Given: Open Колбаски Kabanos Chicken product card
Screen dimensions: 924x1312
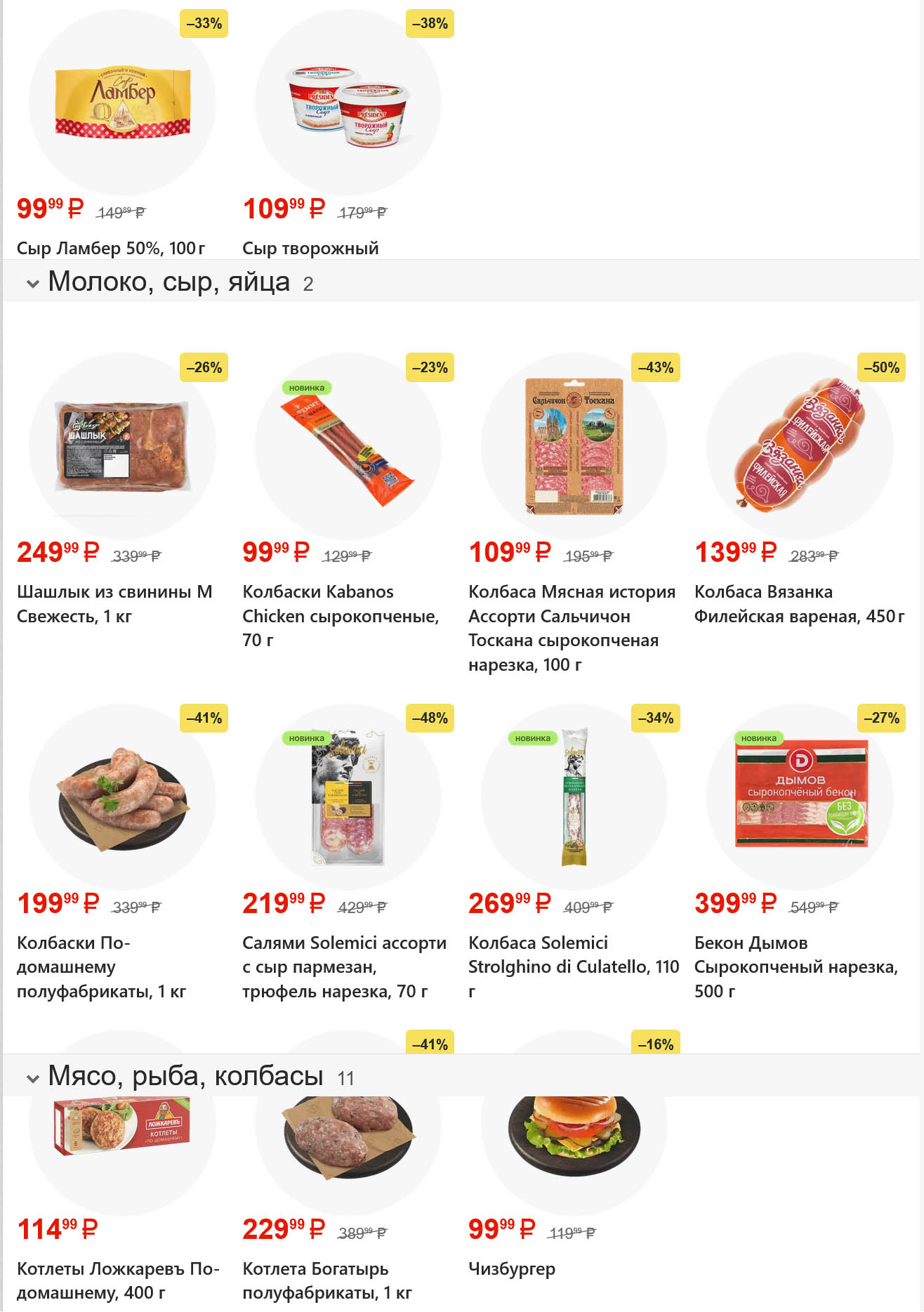Looking at the screenshot, I should coord(348,447).
